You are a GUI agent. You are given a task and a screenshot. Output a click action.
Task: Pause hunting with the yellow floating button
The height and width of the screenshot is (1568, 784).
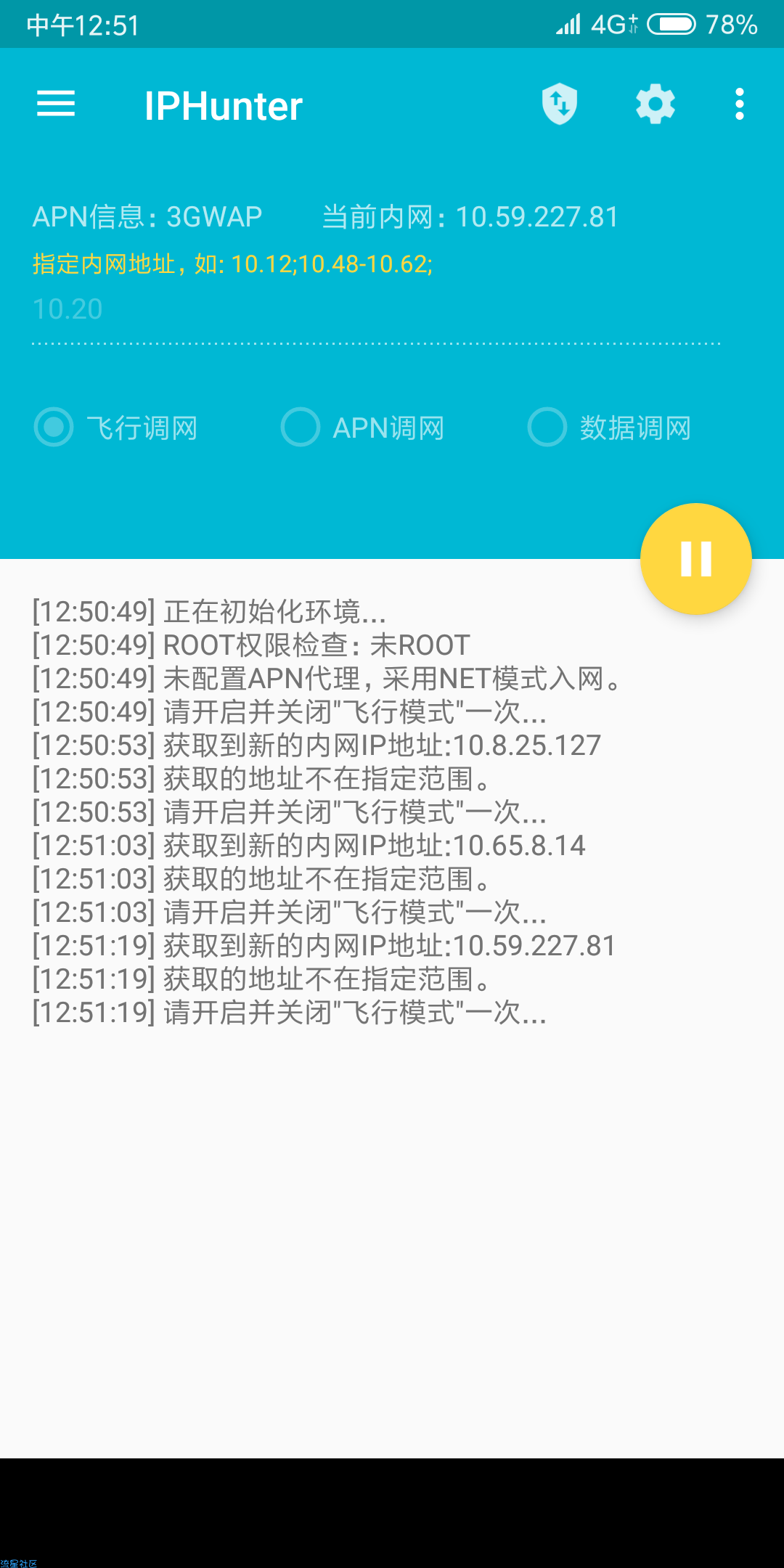[696, 559]
